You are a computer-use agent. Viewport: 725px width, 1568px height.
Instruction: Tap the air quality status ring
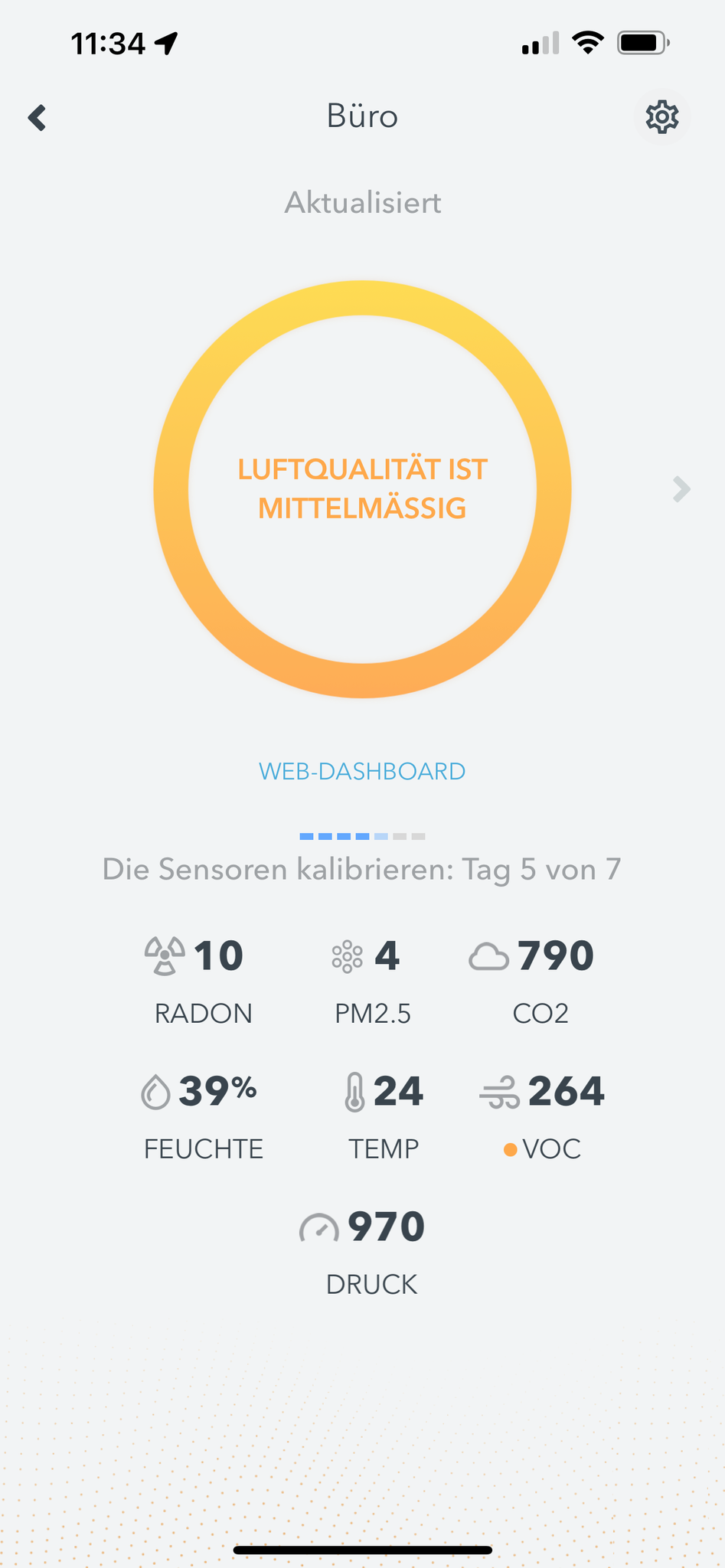(362, 489)
